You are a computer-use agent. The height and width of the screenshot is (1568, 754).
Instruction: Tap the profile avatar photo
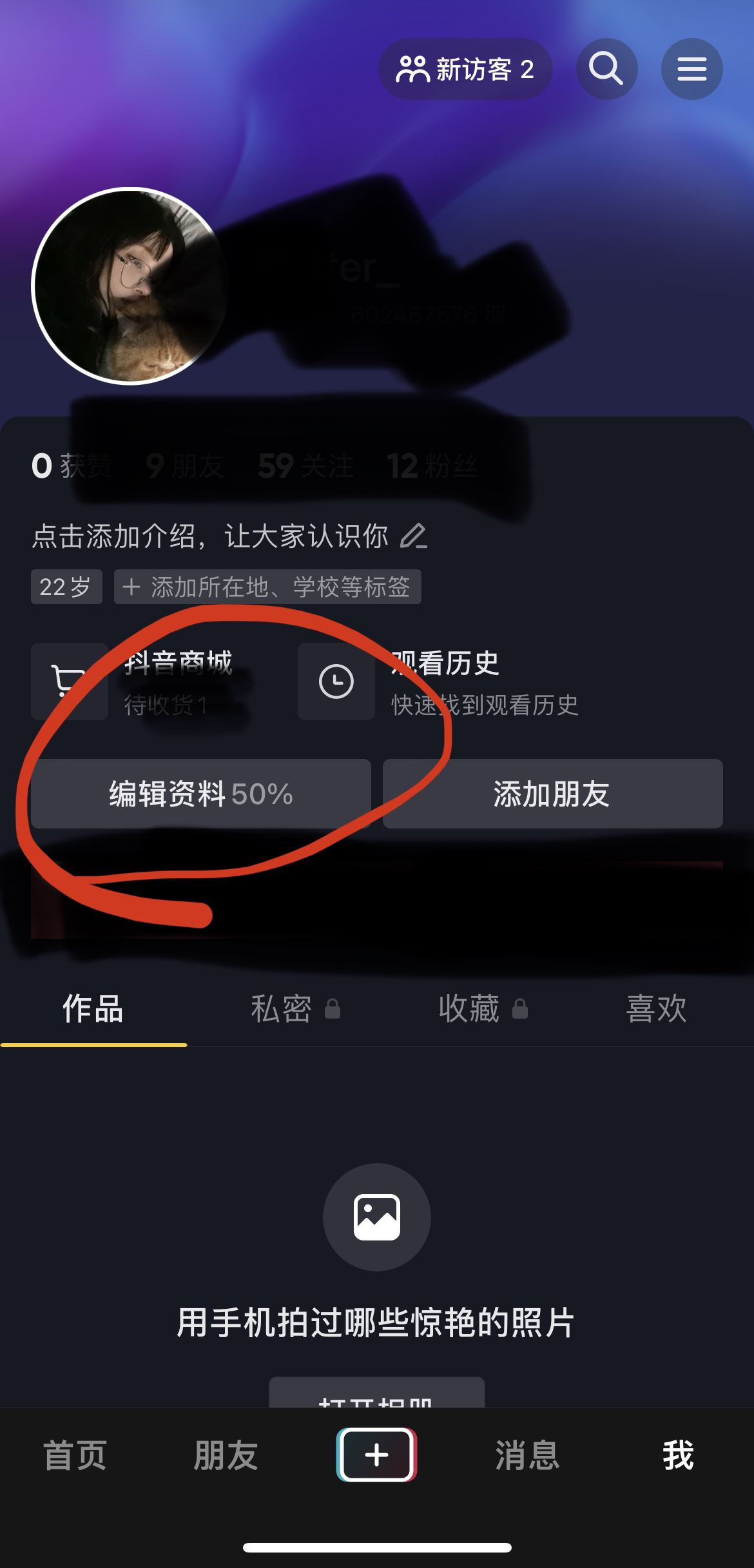128,286
